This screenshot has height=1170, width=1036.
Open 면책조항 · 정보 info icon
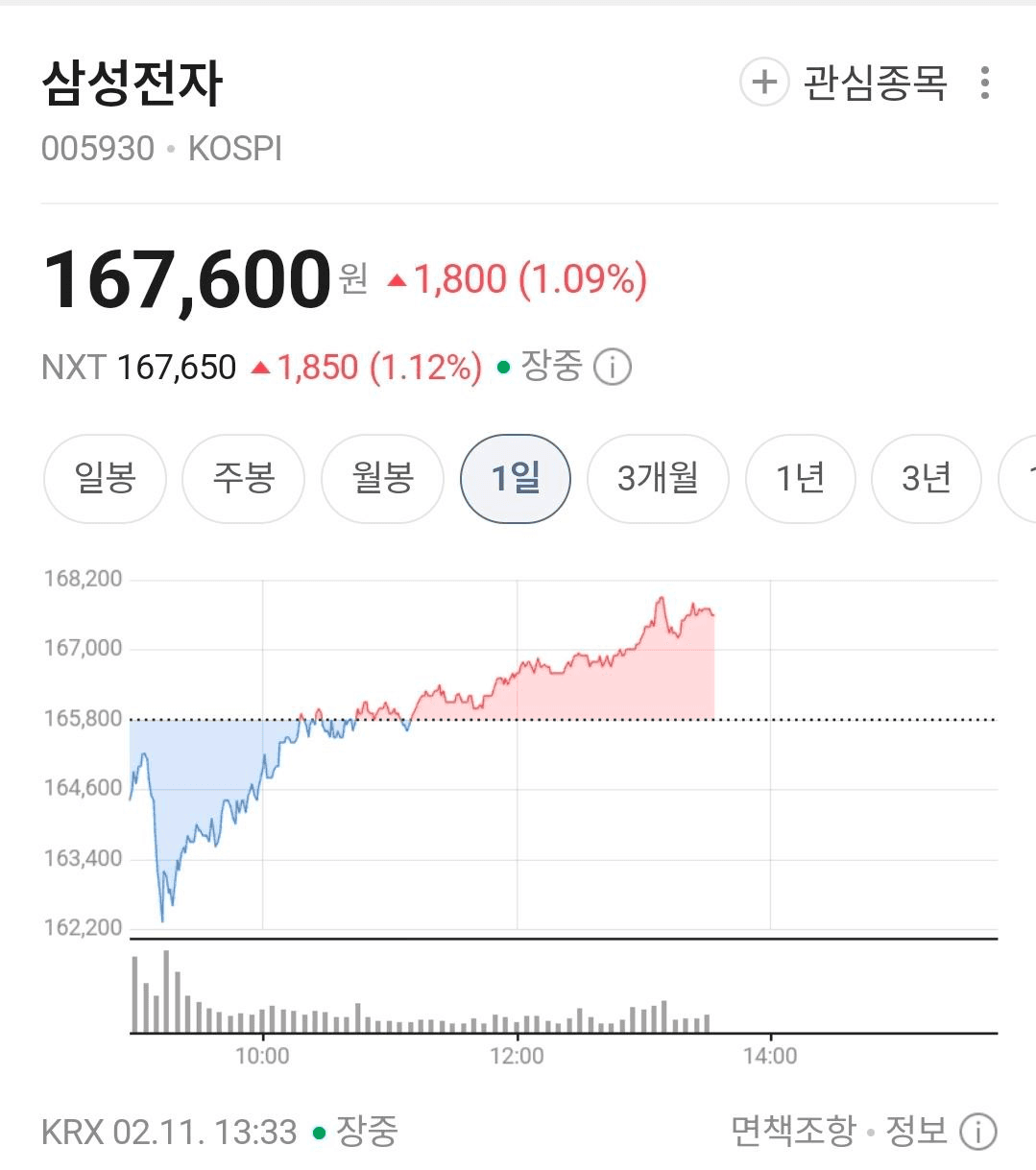(977, 1132)
